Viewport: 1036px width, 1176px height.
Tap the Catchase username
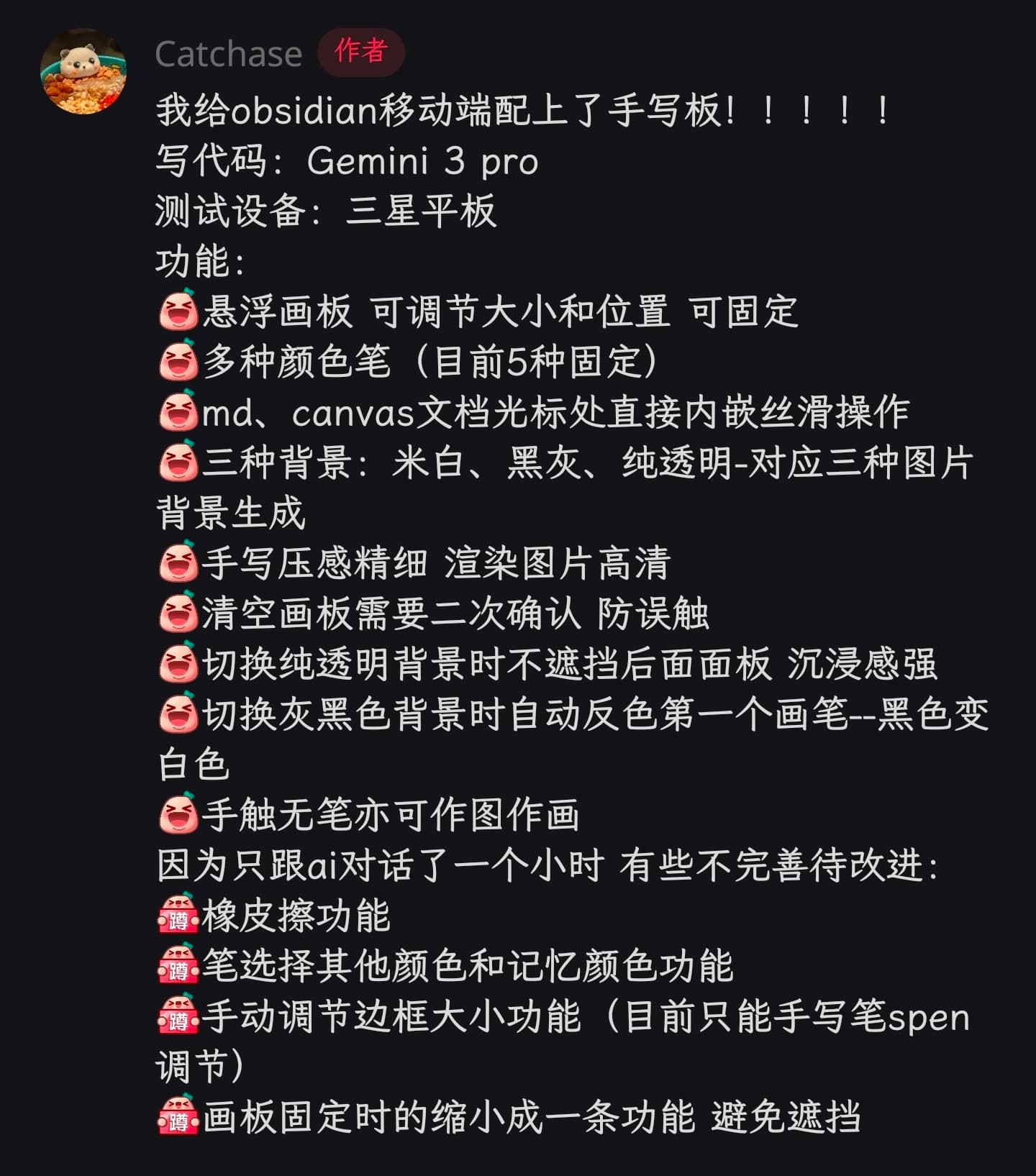click(228, 54)
